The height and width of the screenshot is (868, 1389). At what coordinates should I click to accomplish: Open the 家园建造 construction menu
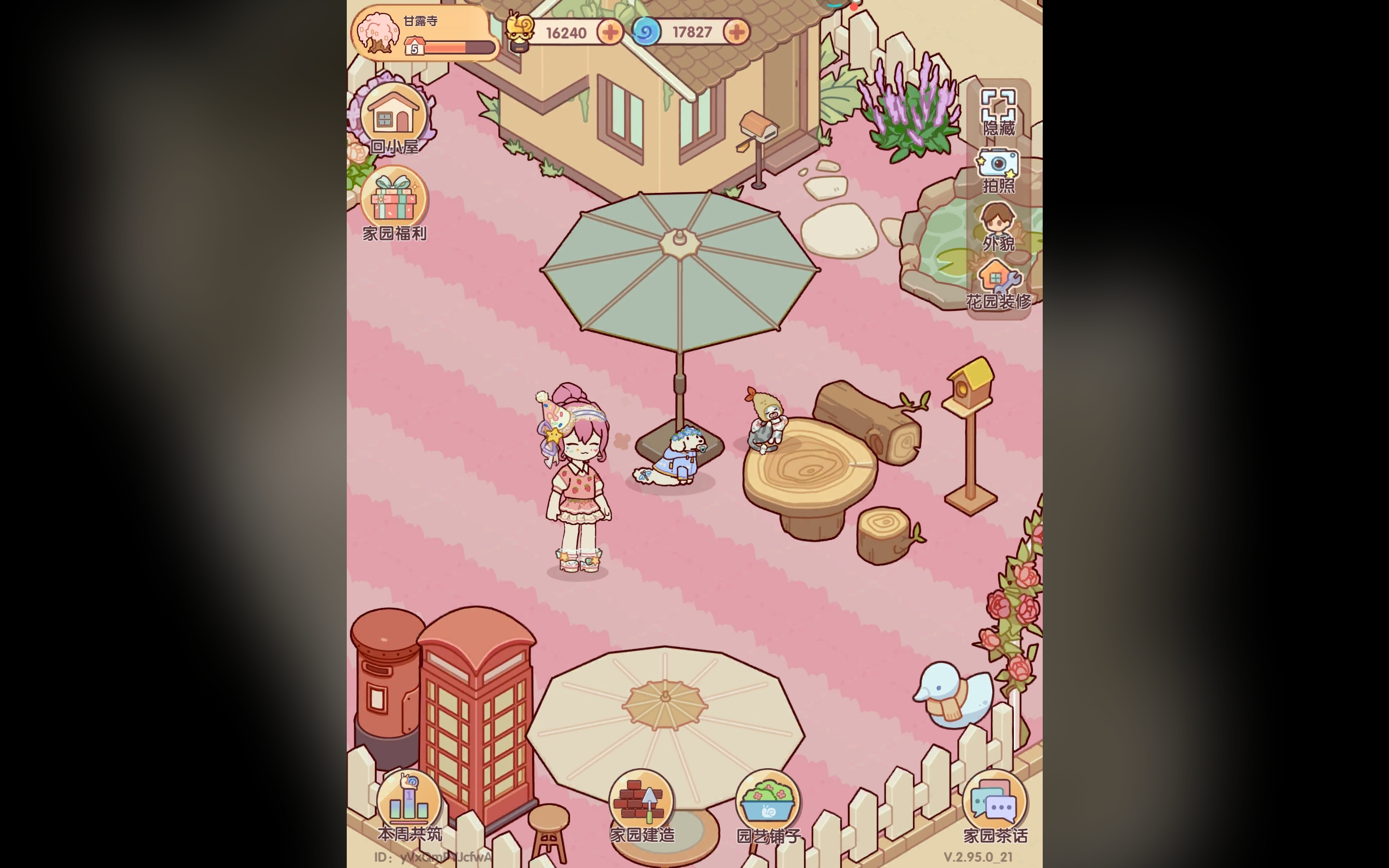(642, 805)
